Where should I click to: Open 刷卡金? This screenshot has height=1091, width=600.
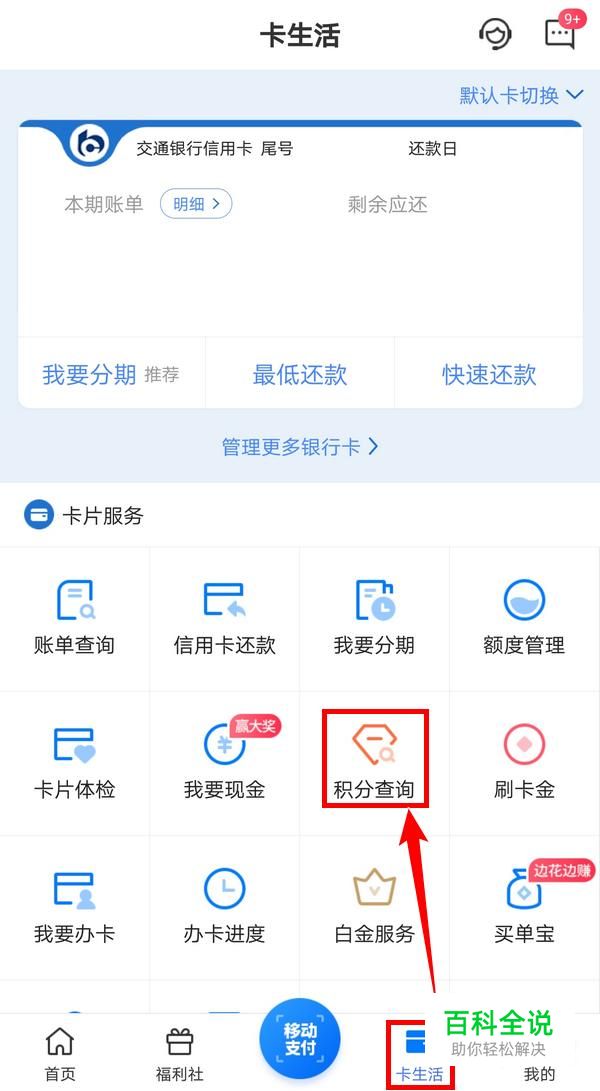(524, 762)
